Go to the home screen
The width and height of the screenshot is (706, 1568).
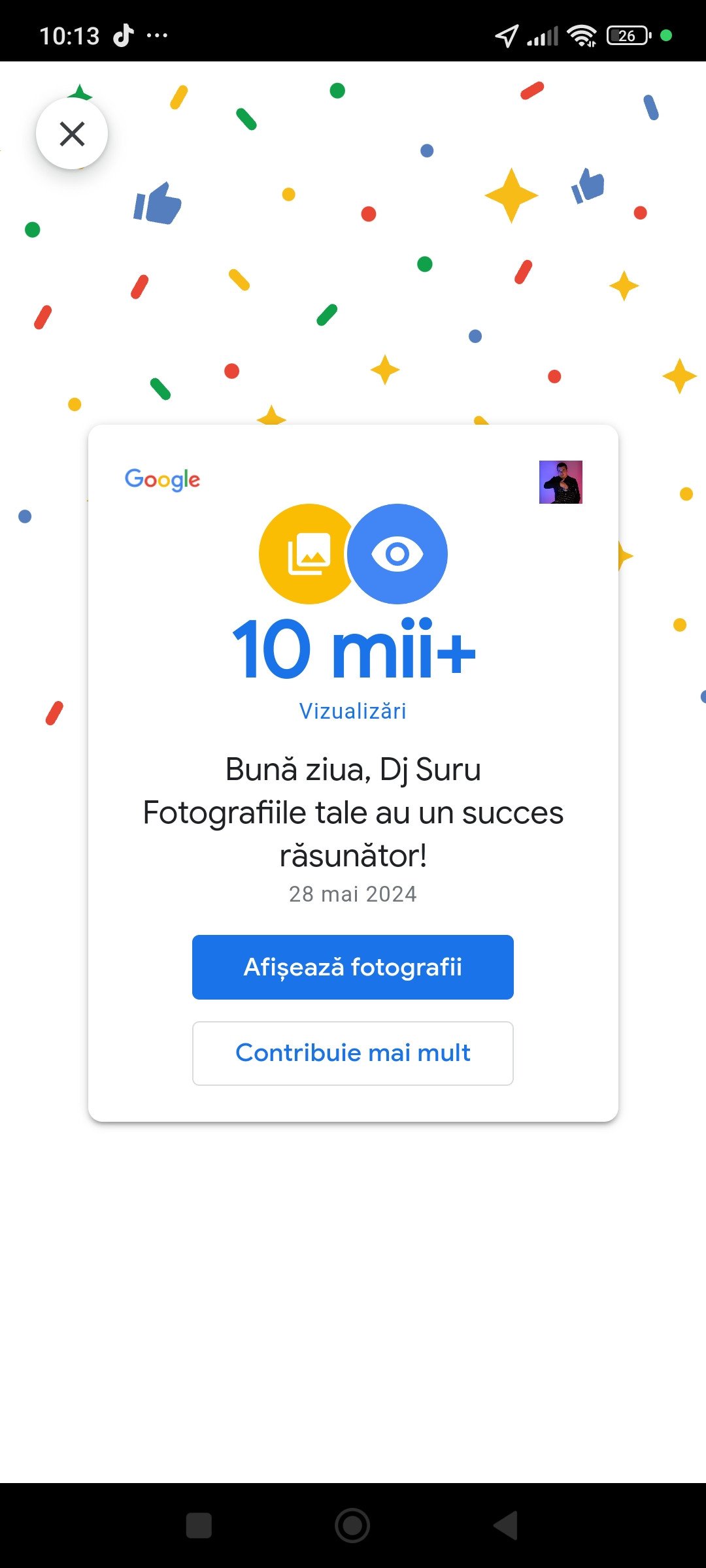352,1526
